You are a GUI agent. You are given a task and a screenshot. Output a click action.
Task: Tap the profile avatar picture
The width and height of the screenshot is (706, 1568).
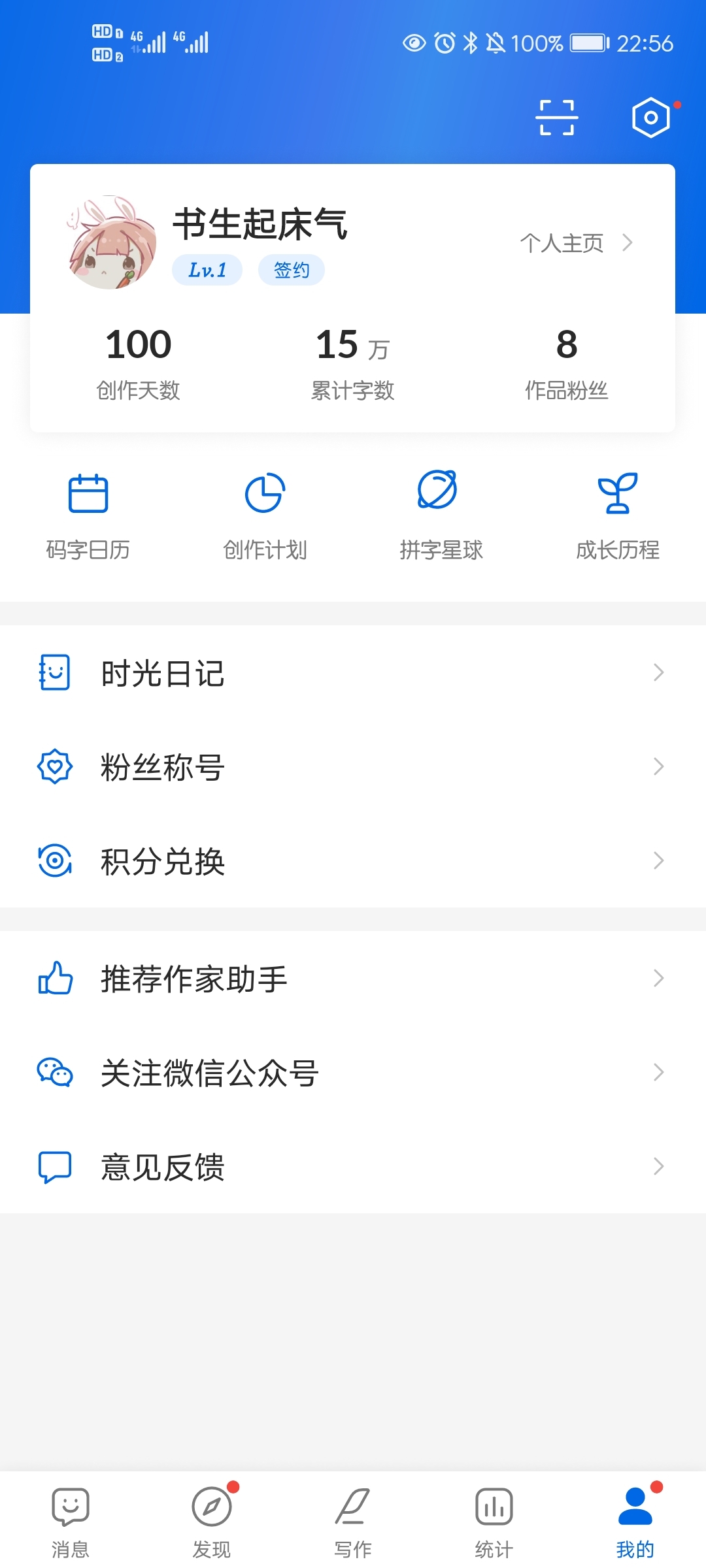[x=112, y=243]
